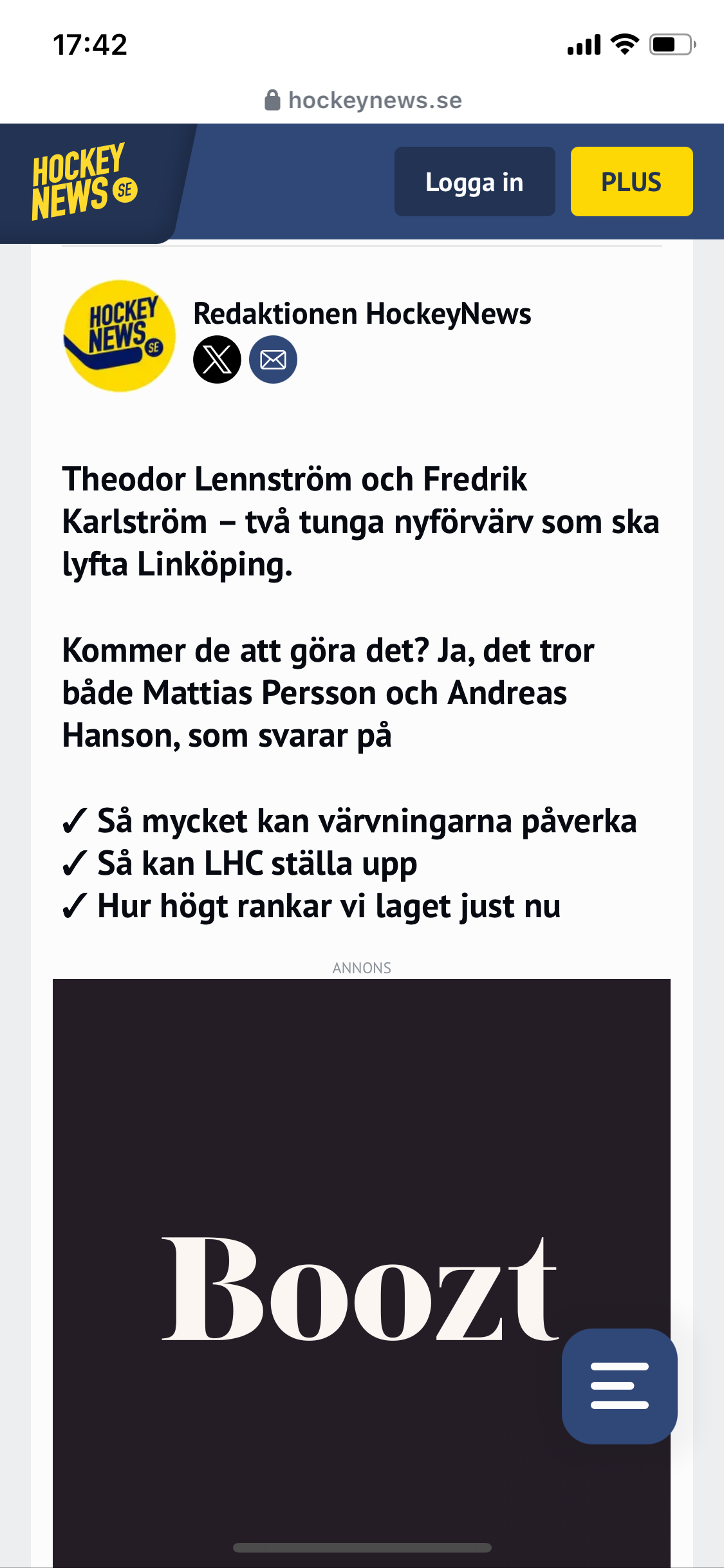Tap the Logga in button
Image resolution: width=724 pixels, height=1568 pixels.
(474, 182)
